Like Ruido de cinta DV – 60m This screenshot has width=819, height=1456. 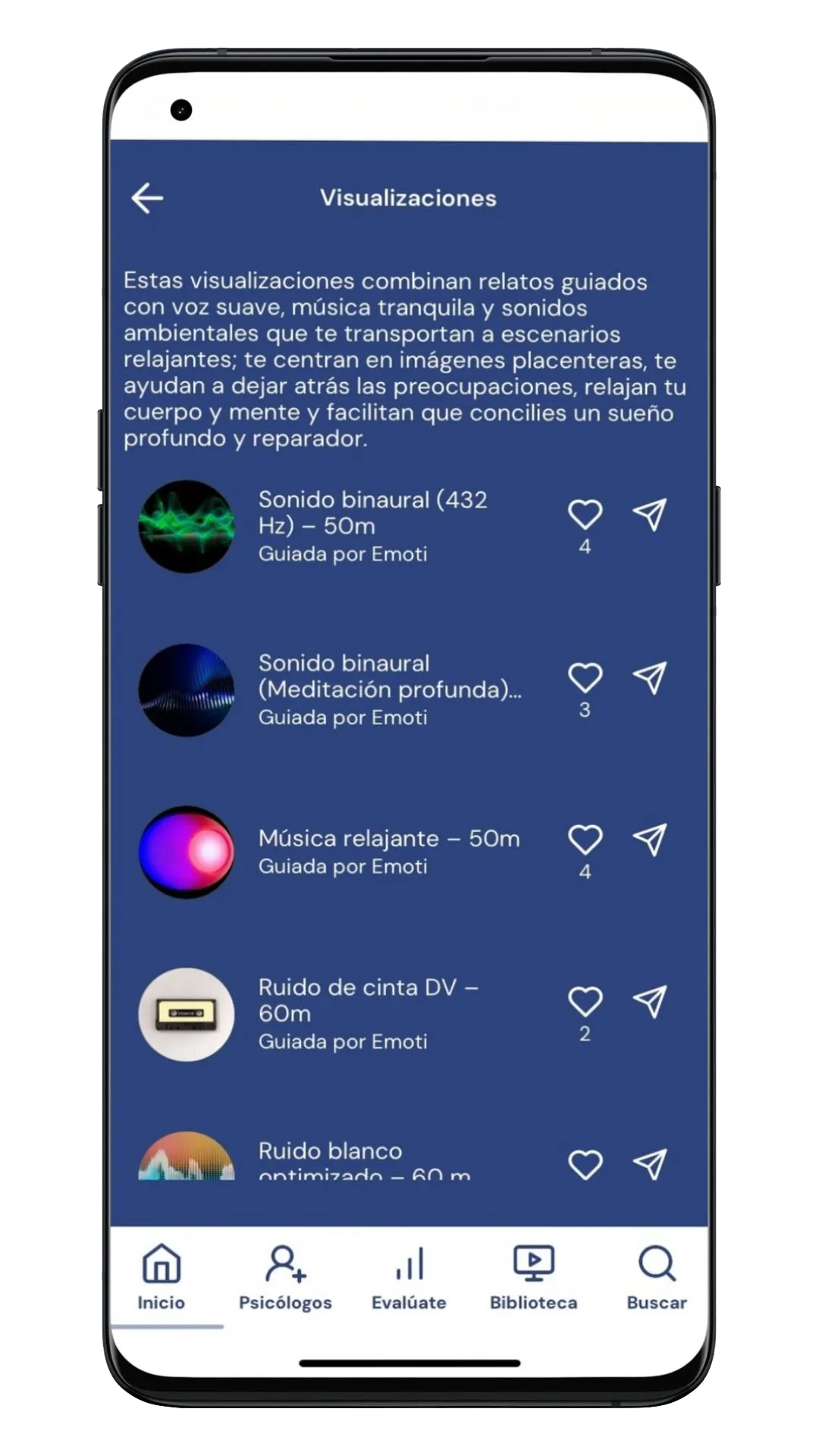[x=585, y=1002]
